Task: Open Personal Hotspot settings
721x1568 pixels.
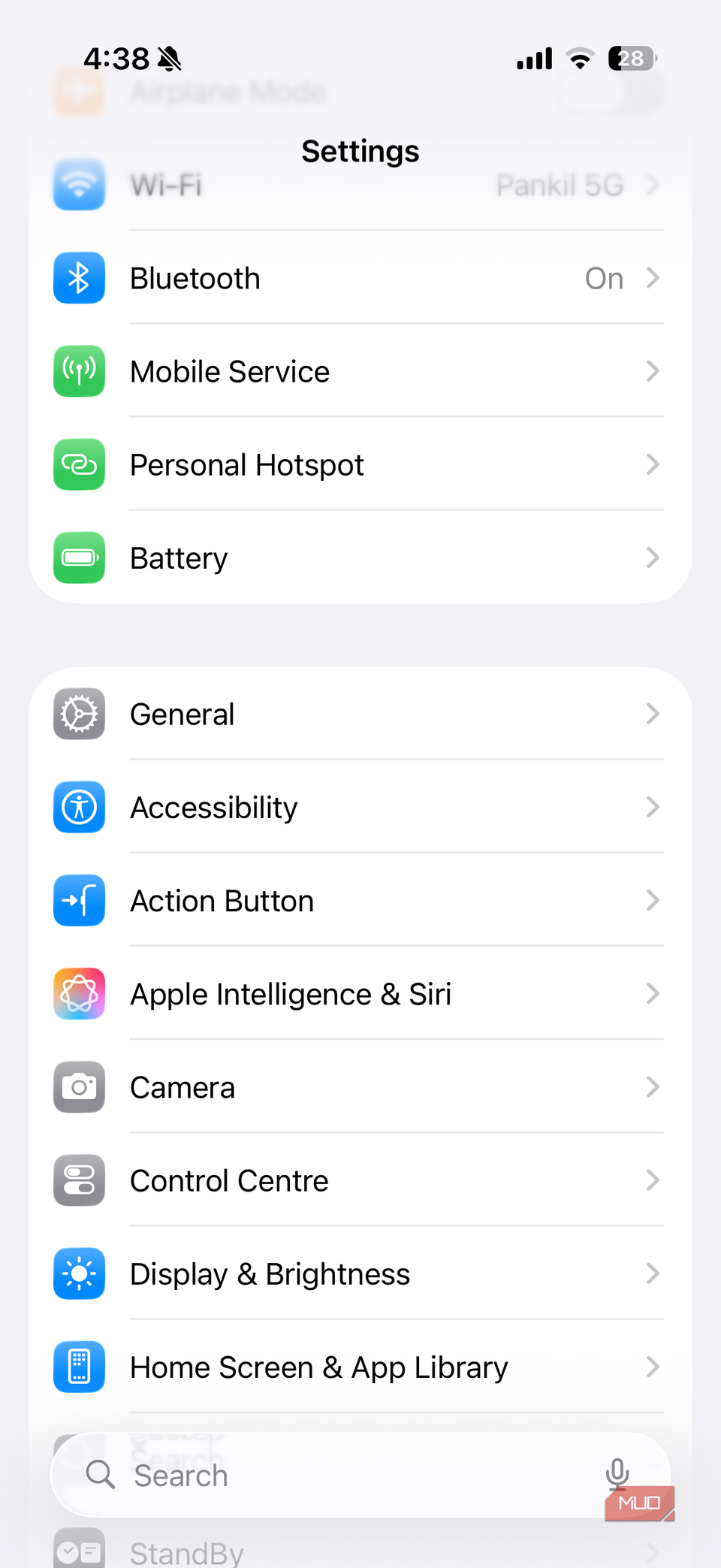Action: [359, 465]
